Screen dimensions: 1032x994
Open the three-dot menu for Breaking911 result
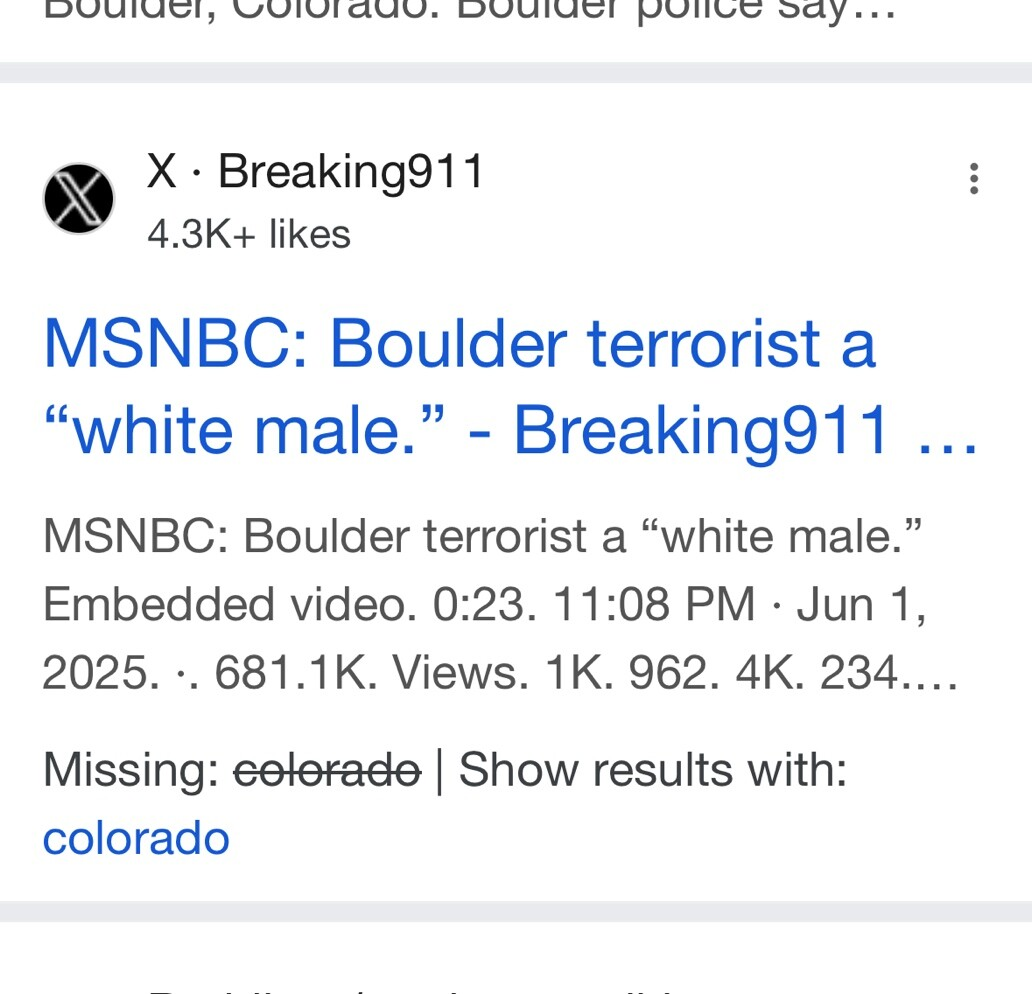pyautogui.click(x=973, y=179)
